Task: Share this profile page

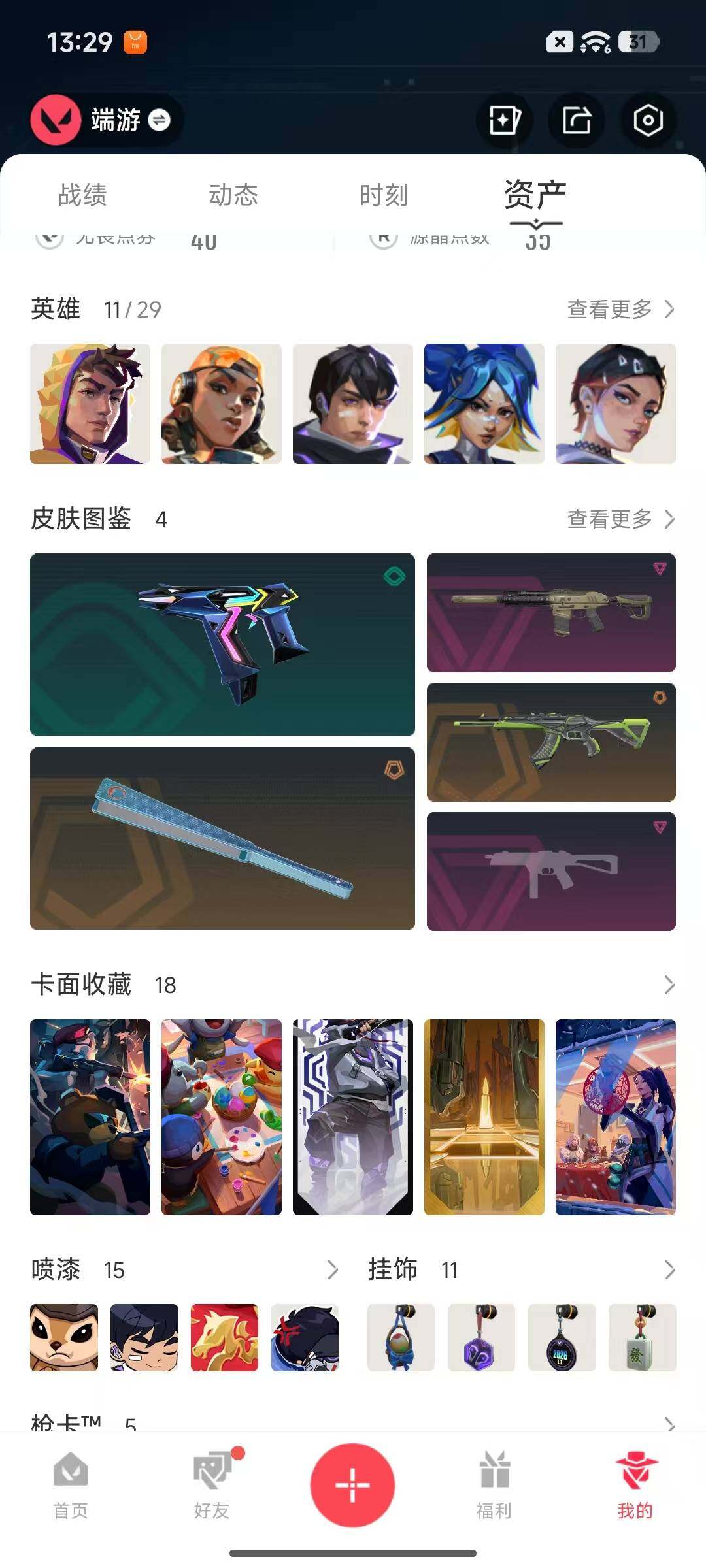Action: pyautogui.click(x=576, y=120)
